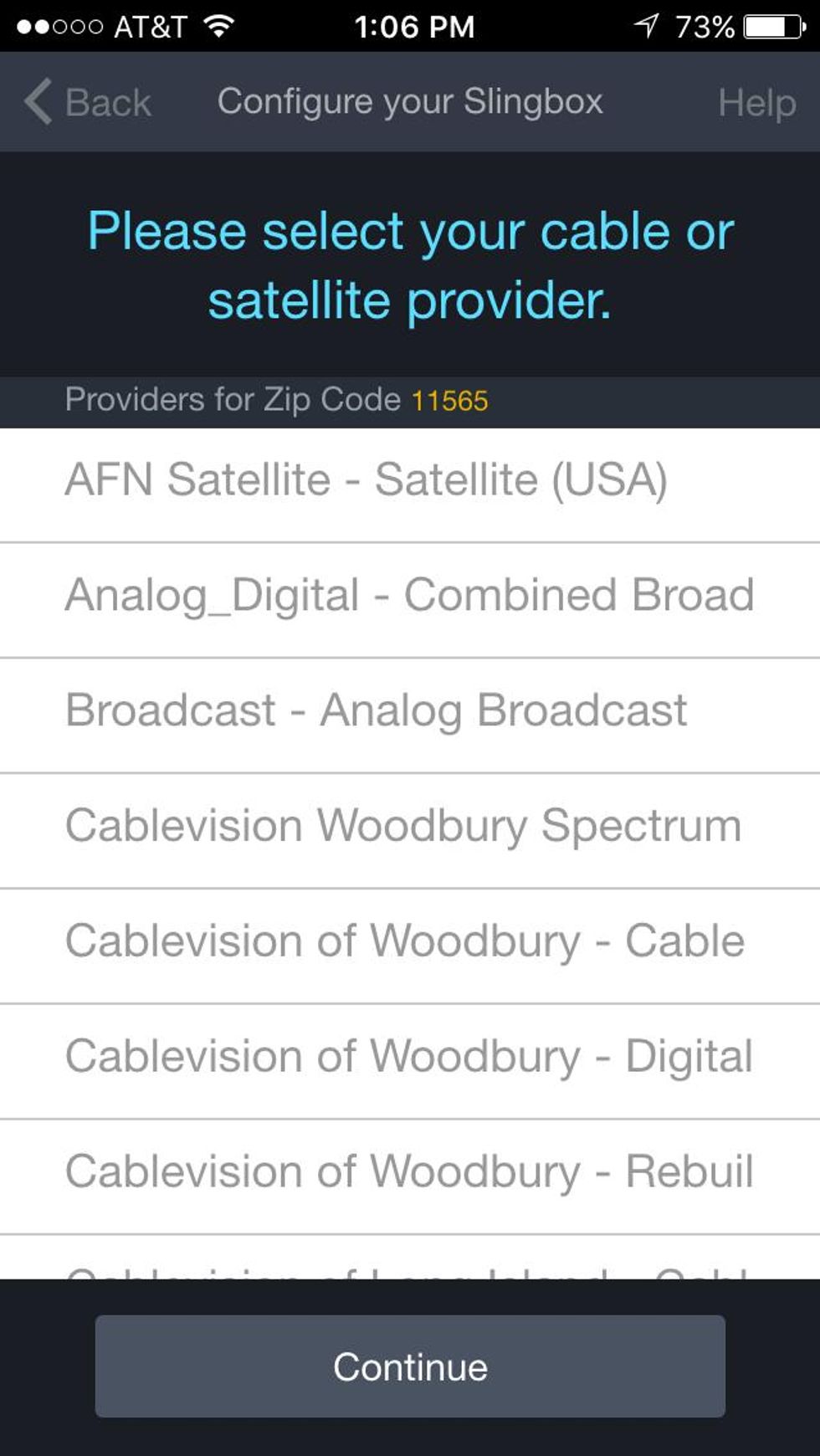Screen dimensions: 820x1456
Task: Select Analog_Digital - Combined Broad provider
Action: pyautogui.click(x=408, y=594)
